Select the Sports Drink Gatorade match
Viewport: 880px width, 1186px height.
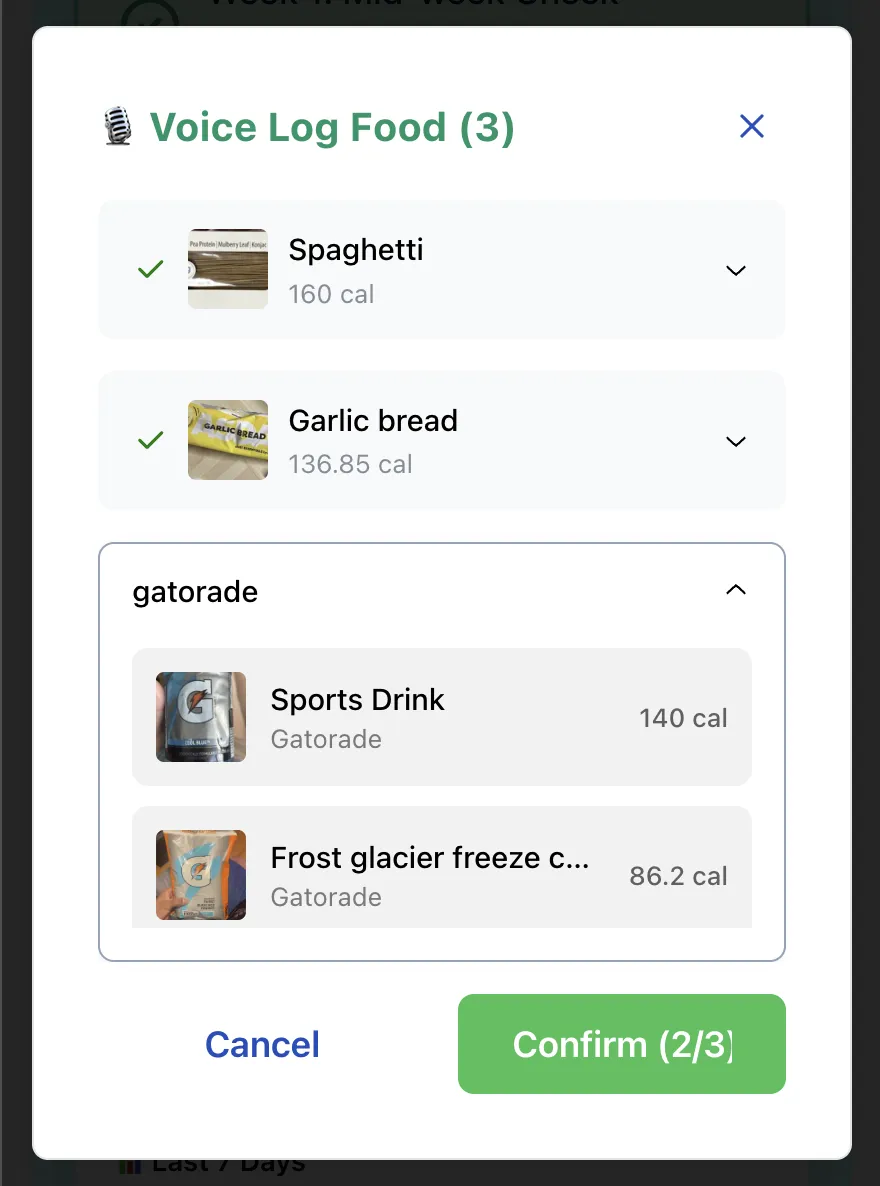point(441,717)
